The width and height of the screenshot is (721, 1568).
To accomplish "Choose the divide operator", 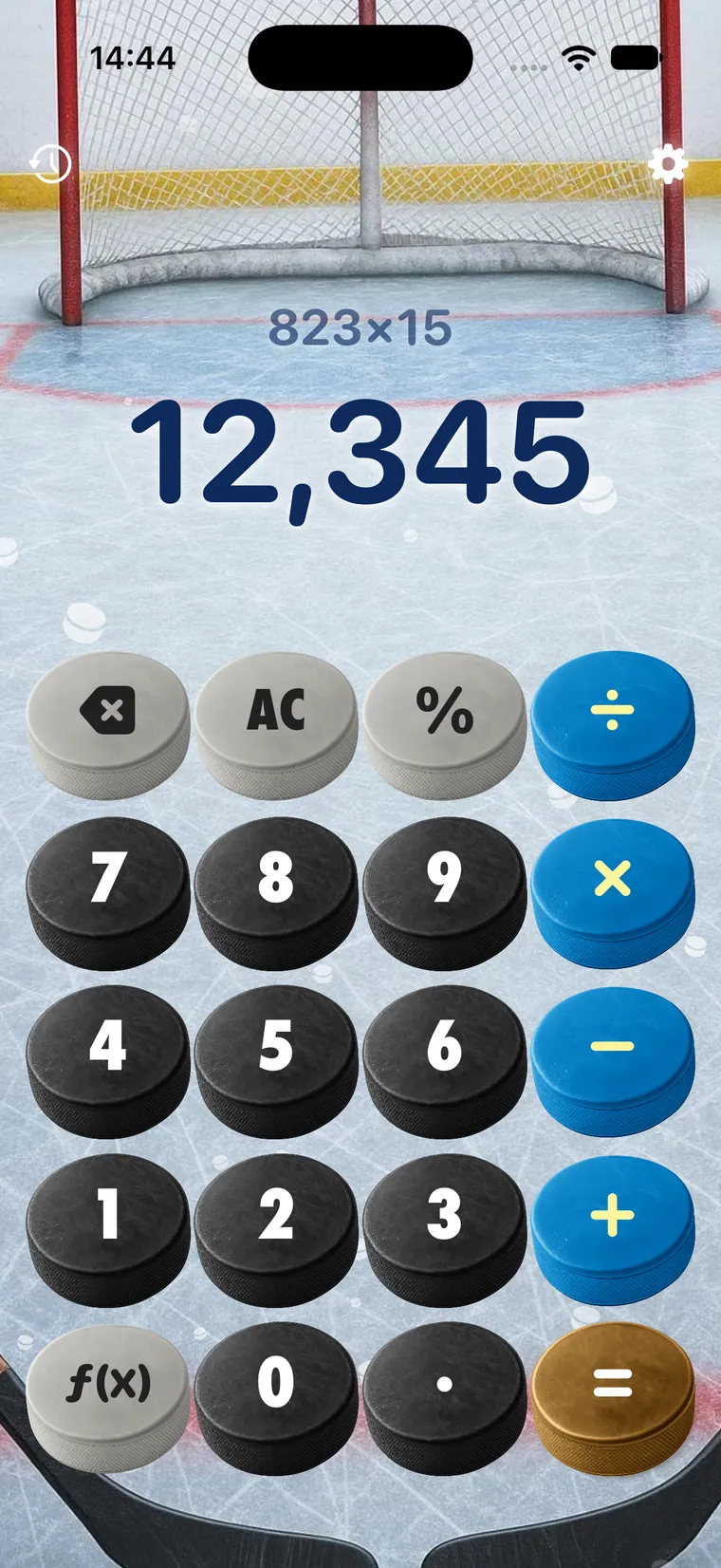I will [613, 723].
